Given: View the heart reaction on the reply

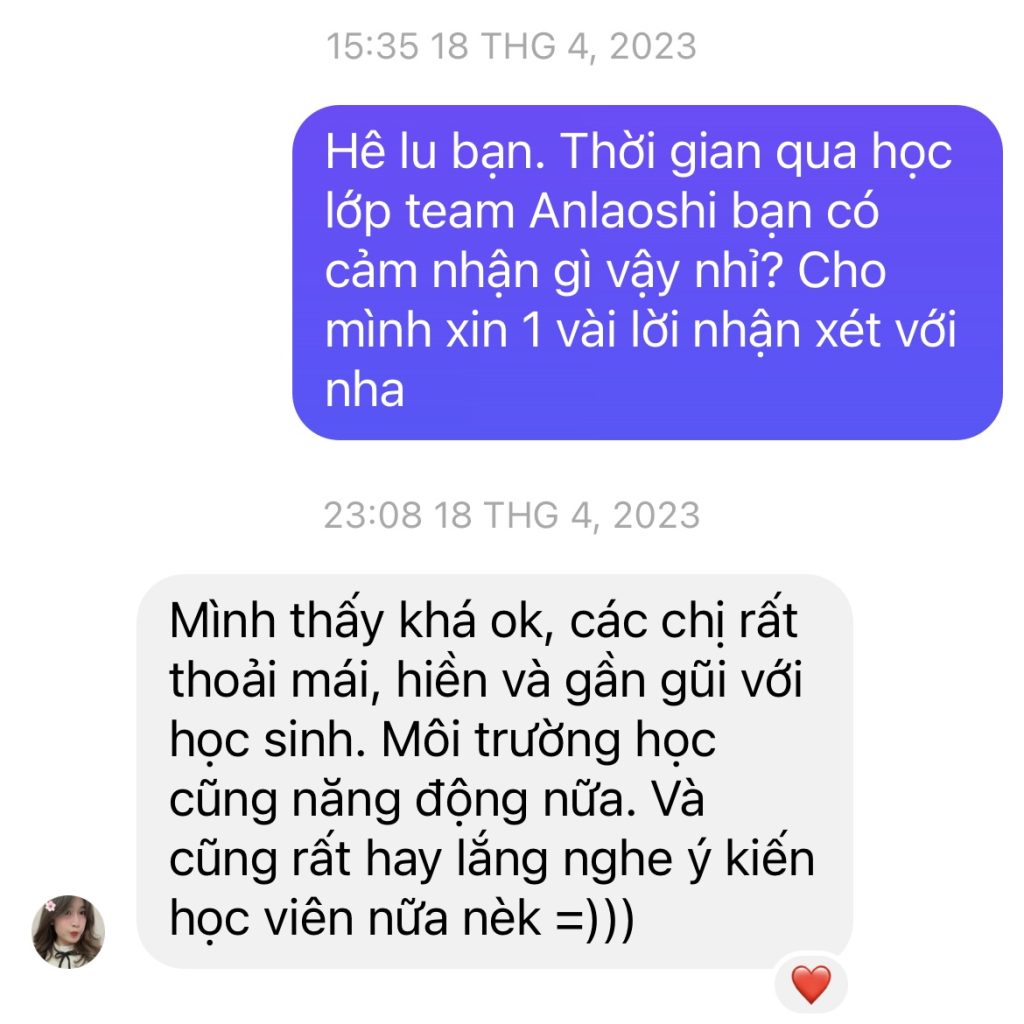Looking at the screenshot, I should (810, 985).
